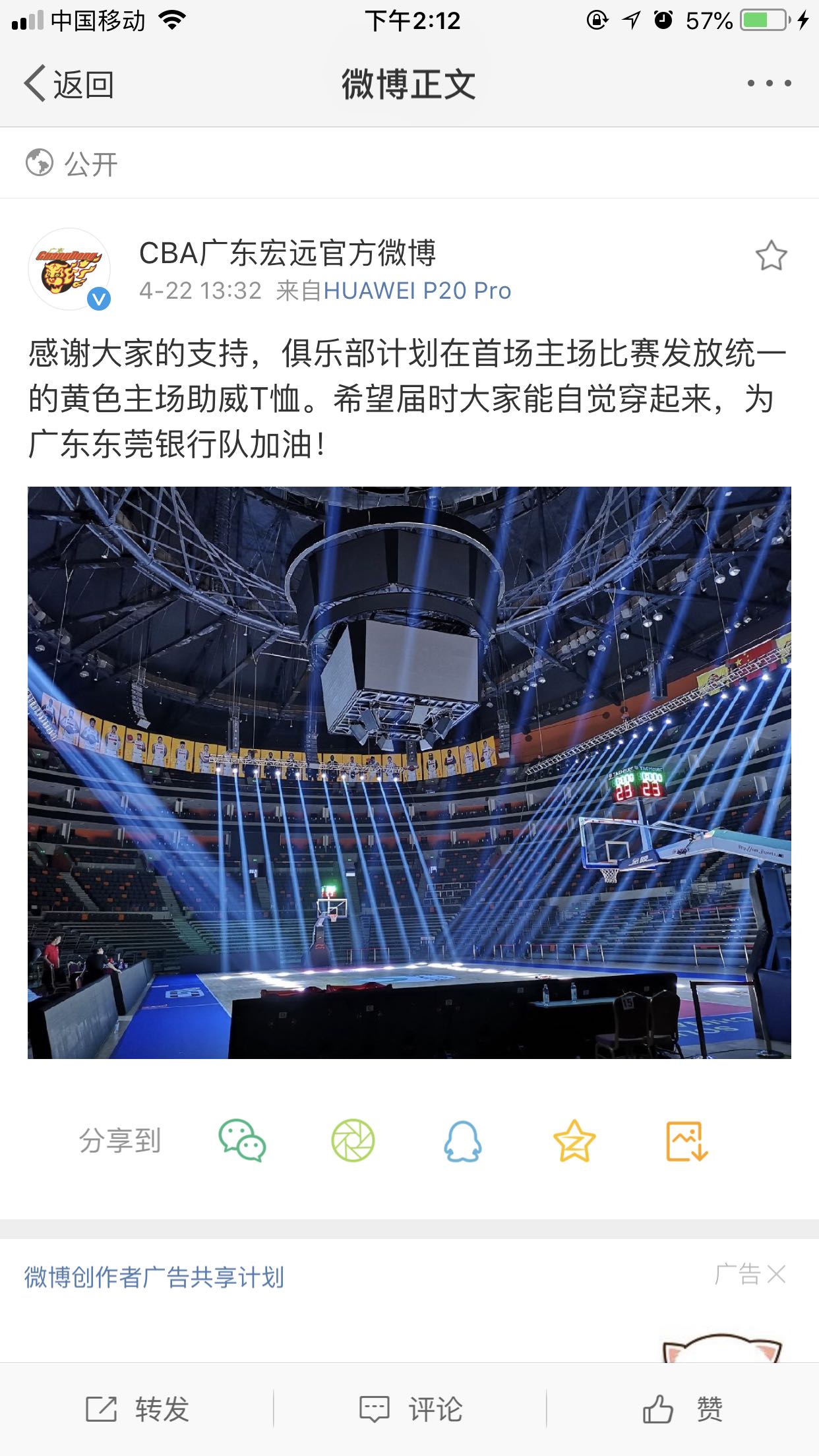Viewport: 819px width, 1456px height.
Task: Like the post with 赞
Action: [682, 1410]
